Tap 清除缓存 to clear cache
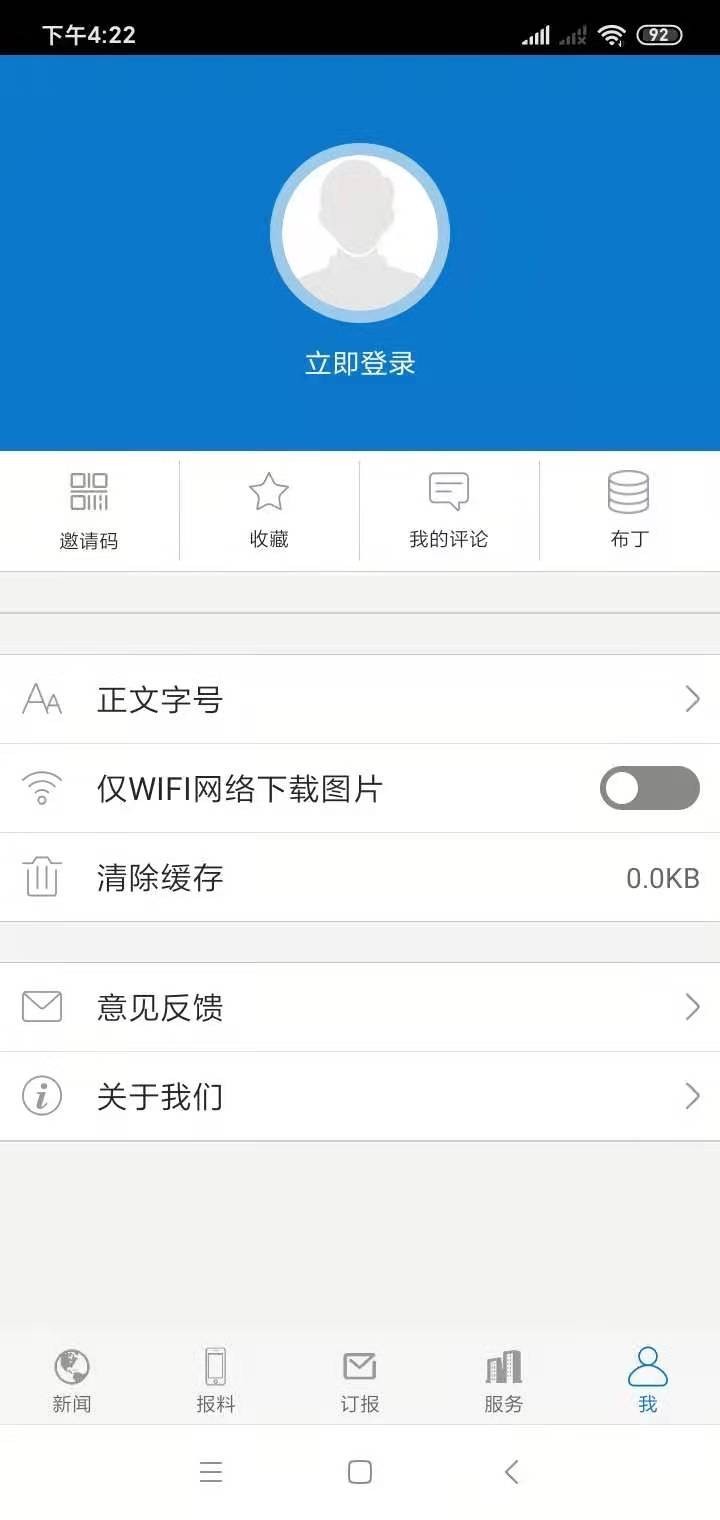Image resolution: width=720 pixels, height=1520 pixels. point(360,878)
